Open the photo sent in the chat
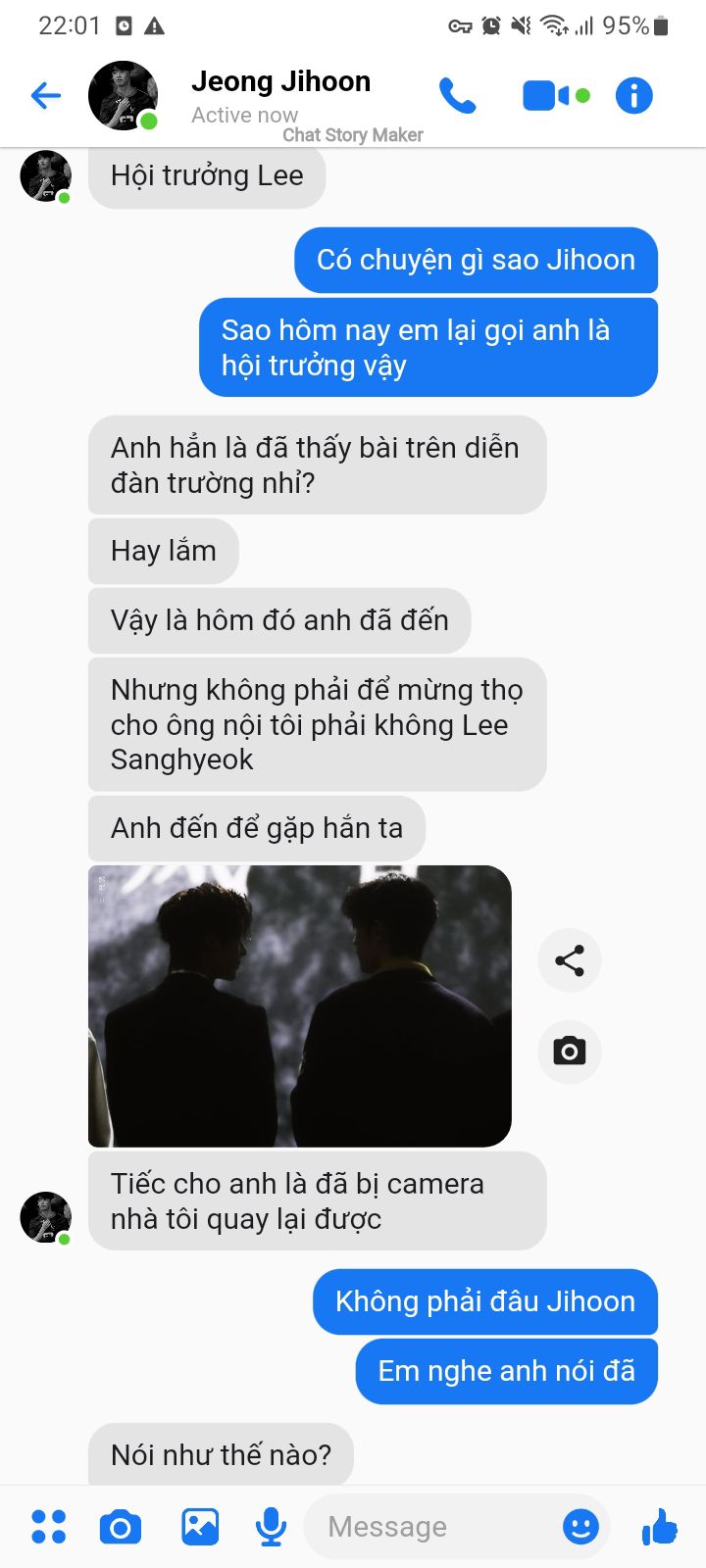 pyautogui.click(x=300, y=1005)
